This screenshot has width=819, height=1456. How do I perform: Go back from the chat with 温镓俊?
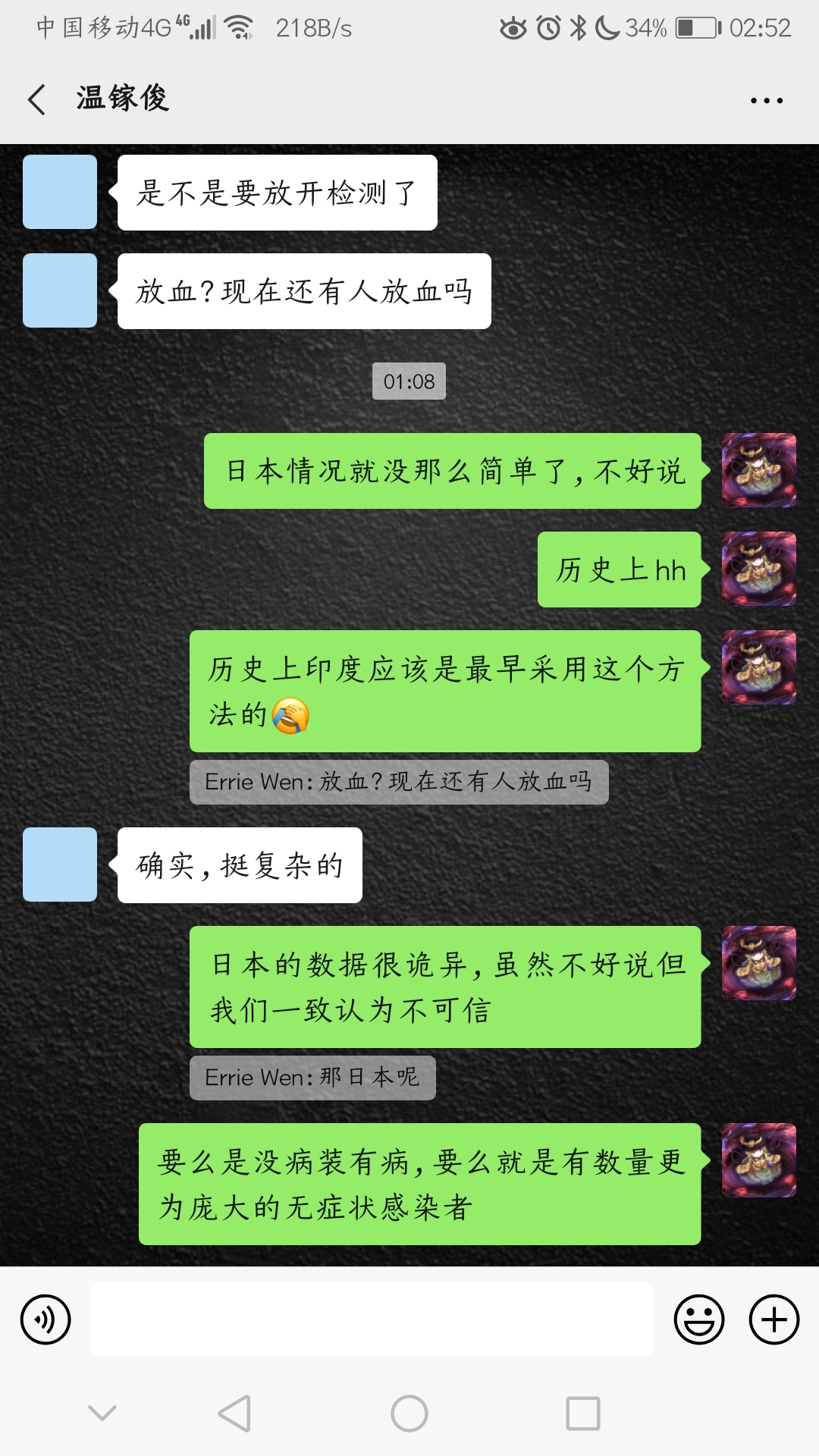tap(36, 99)
